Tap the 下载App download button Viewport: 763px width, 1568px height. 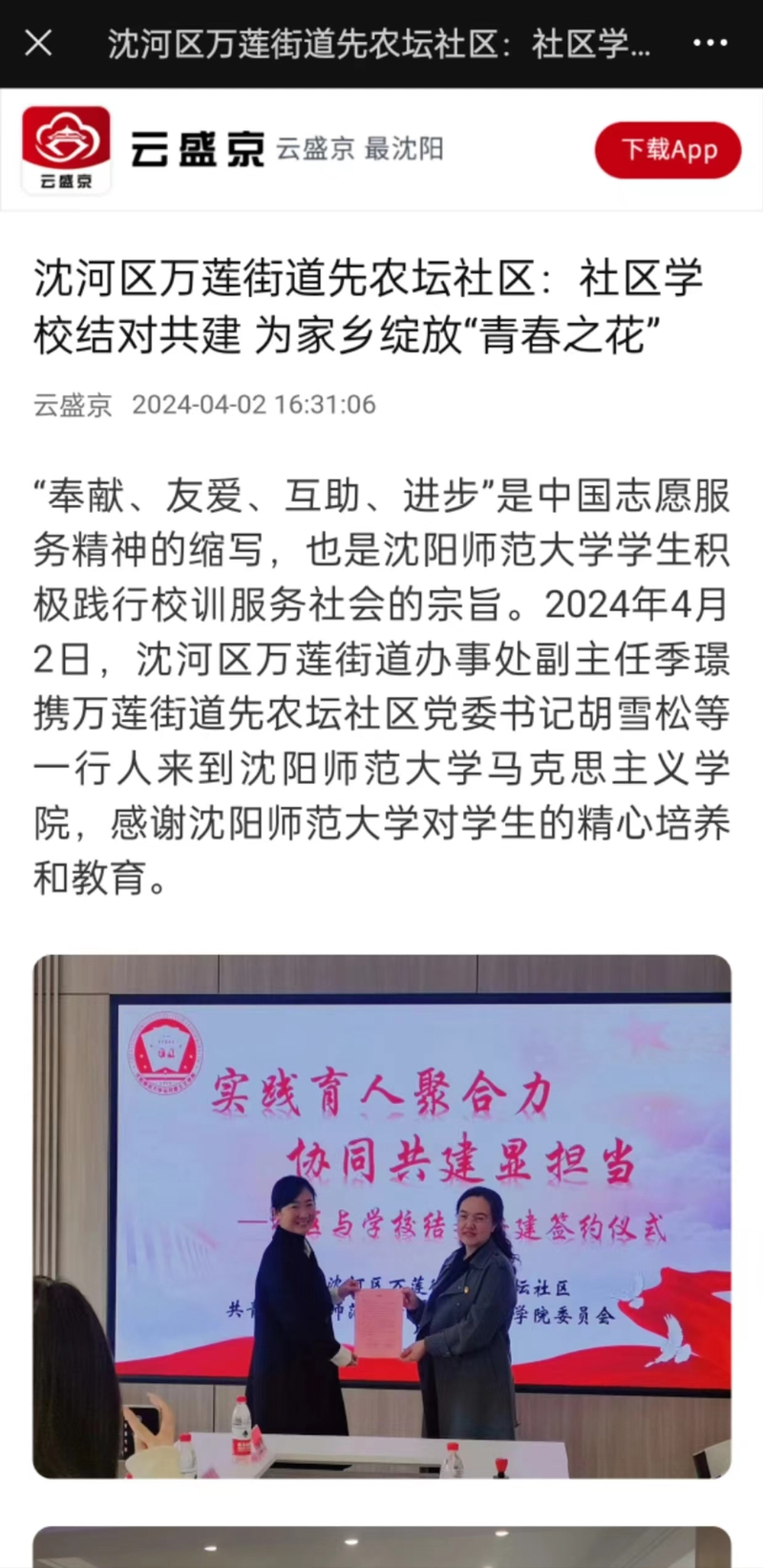668,150
